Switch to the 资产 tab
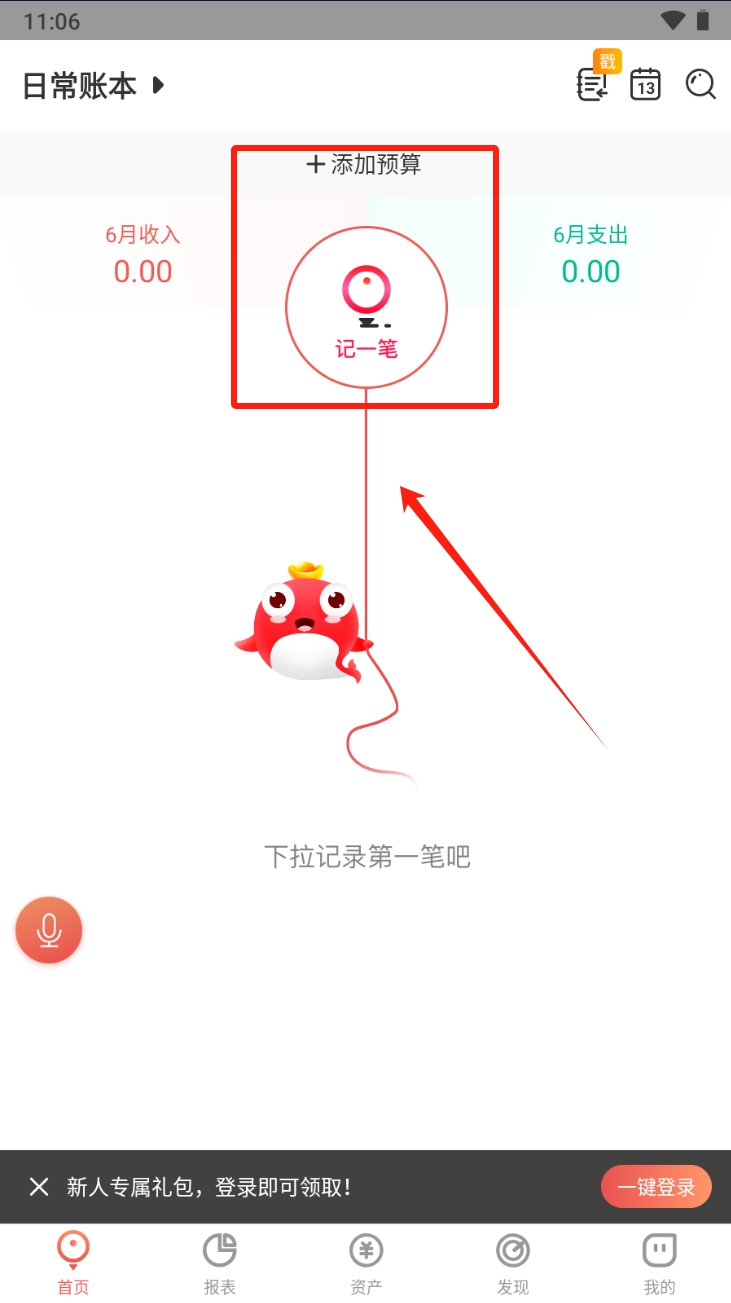The image size is (731, 1303). (x=366, y=1264)
